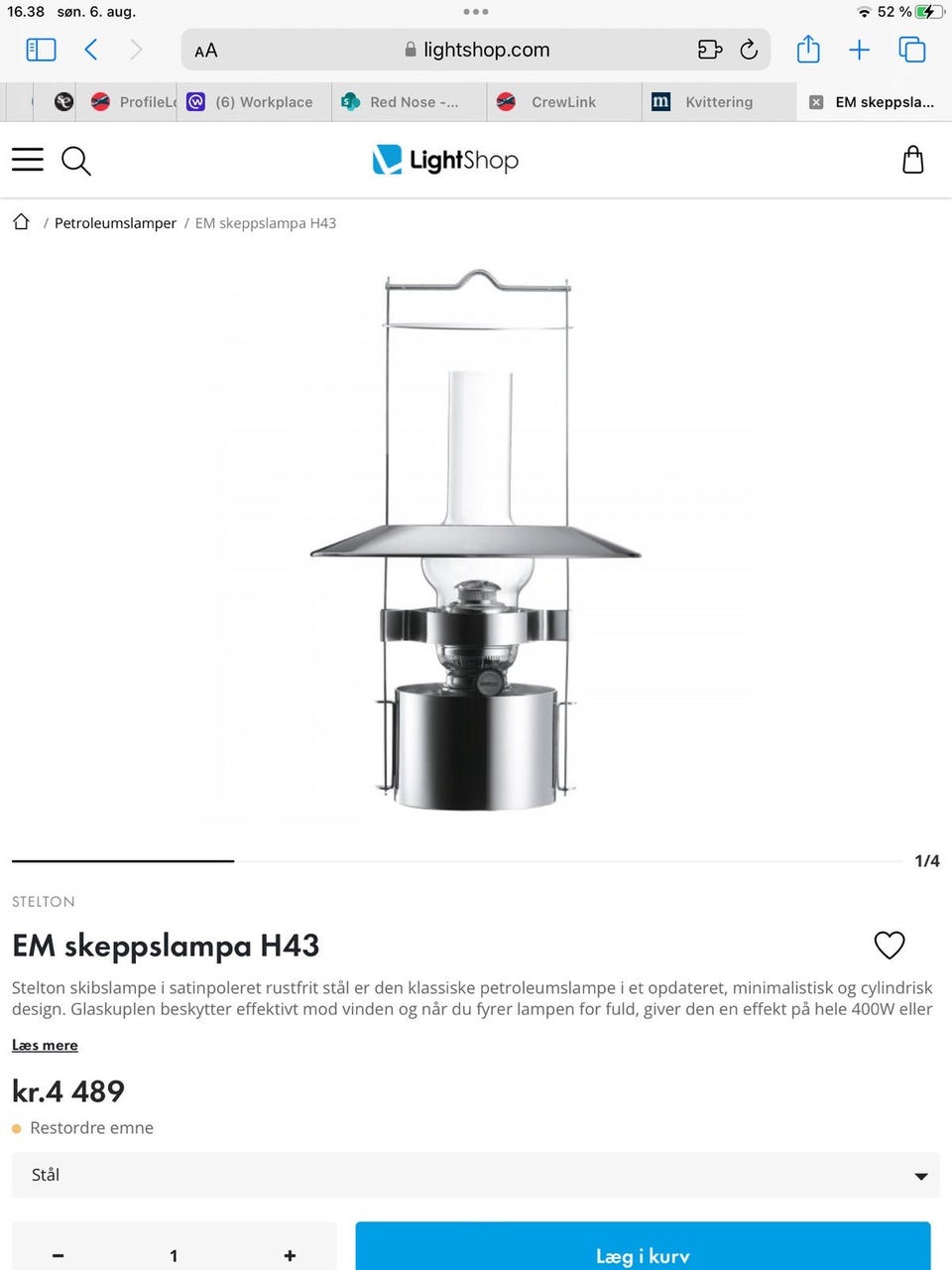Viewport: 952px width, 1270px height.
Task: Toggle the Safari sidebar
Action: 41,50
